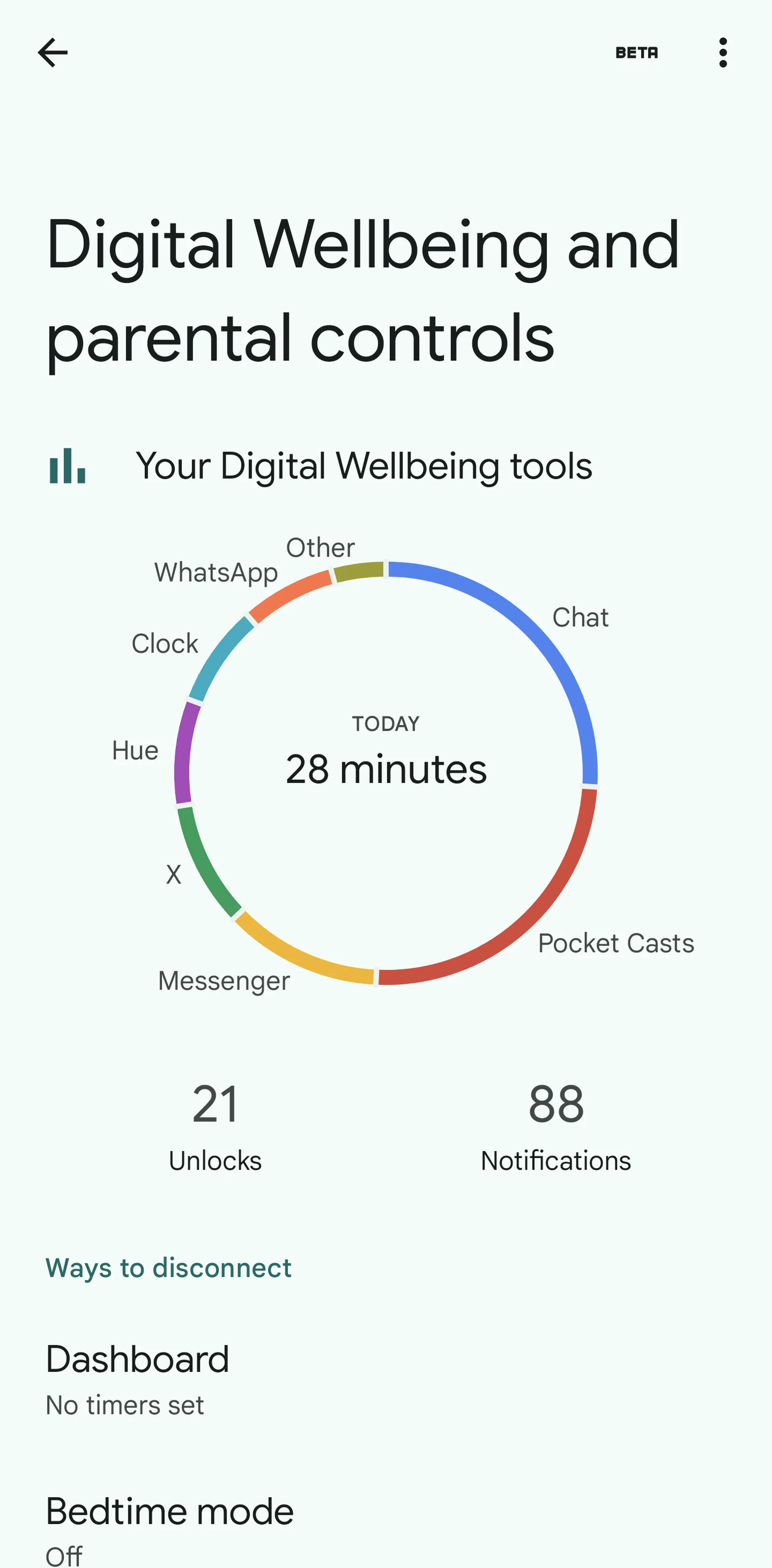Open Bedtime mode settings
Viewport: 772px width, 1568px height.
[386, 1528]
